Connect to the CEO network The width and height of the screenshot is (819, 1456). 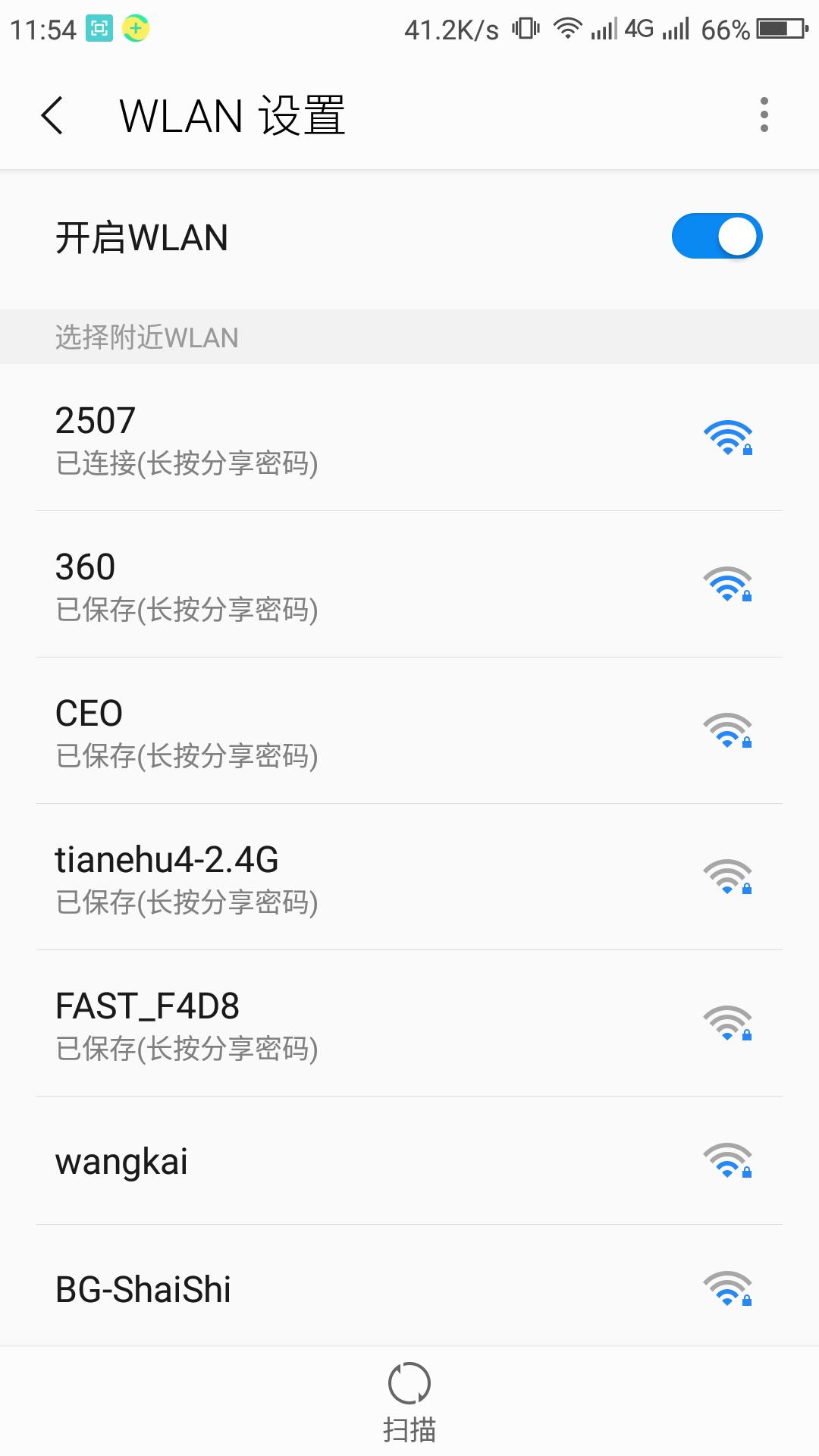(303, 732)
